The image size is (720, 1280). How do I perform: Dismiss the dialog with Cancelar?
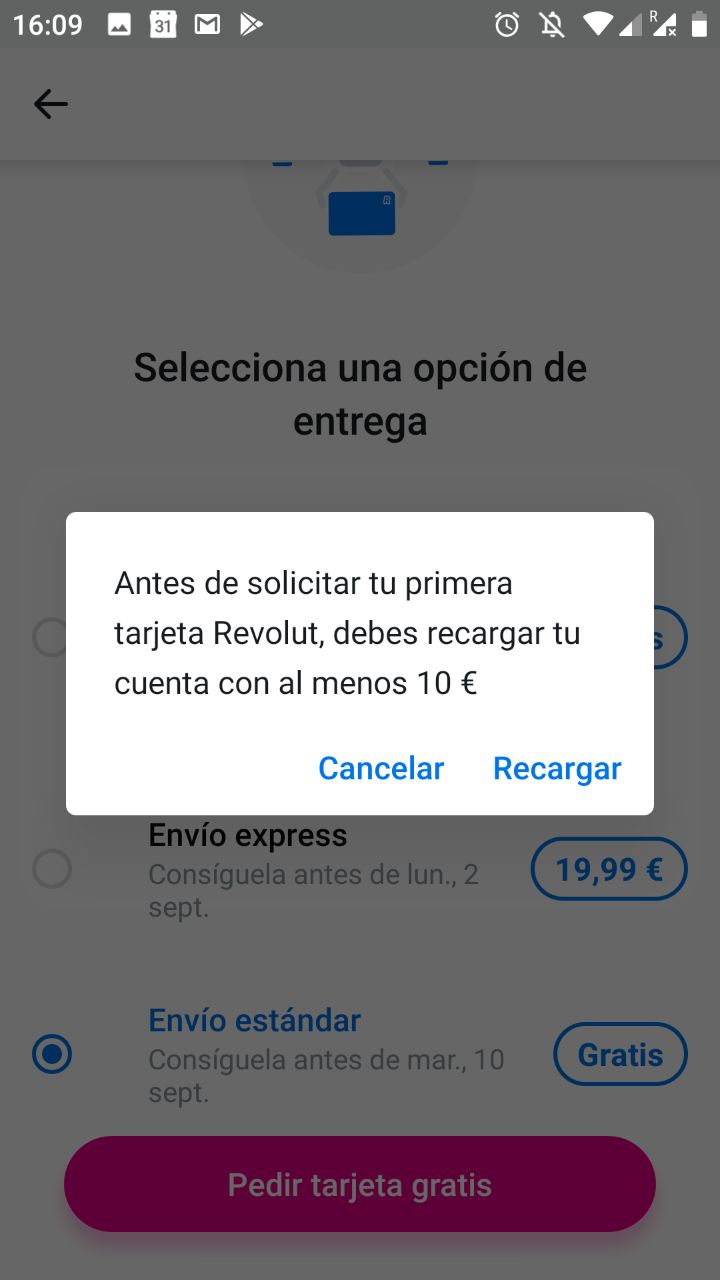[x=381, y=768]
